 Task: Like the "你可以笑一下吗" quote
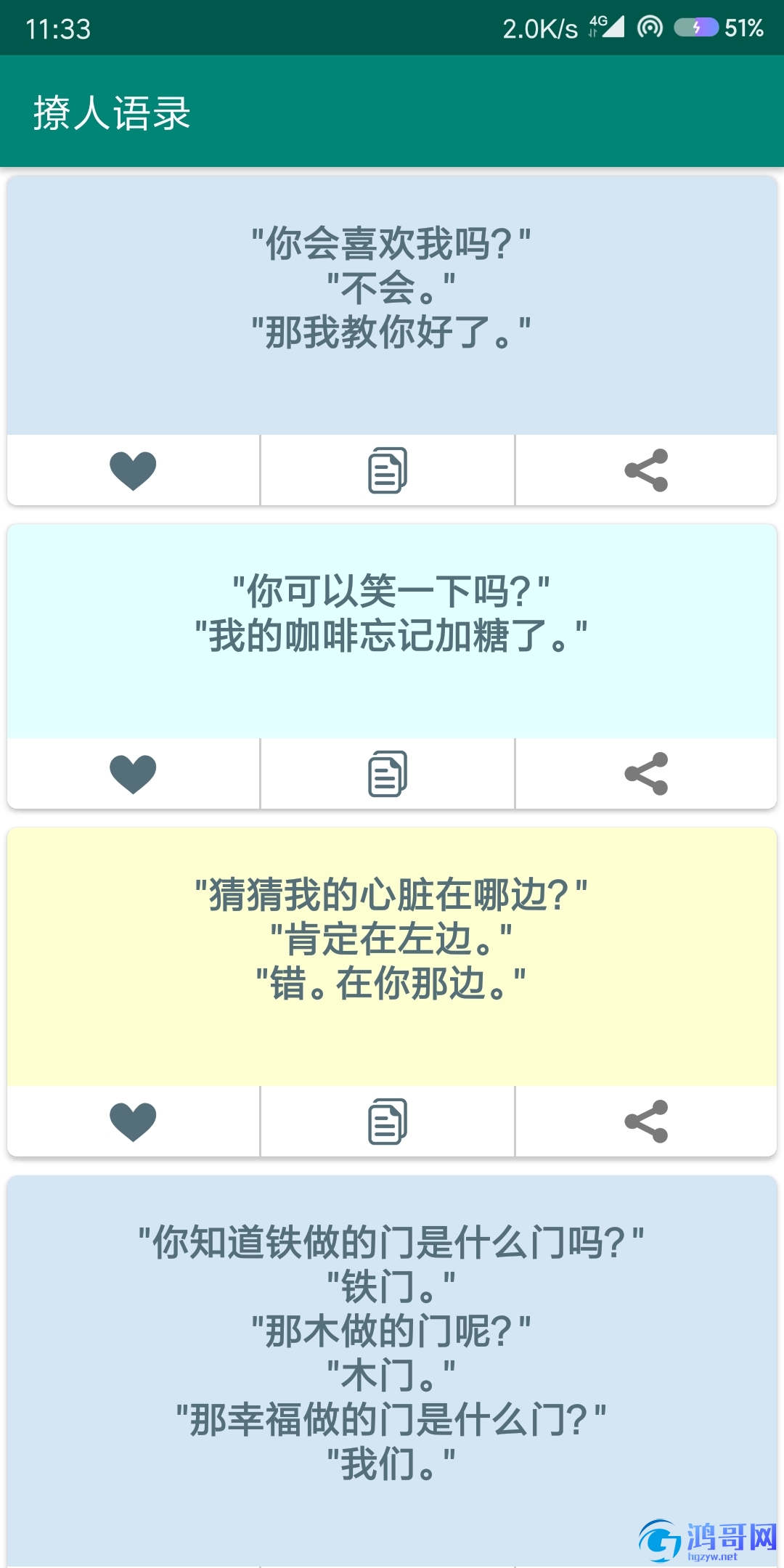tap(133, 774)
